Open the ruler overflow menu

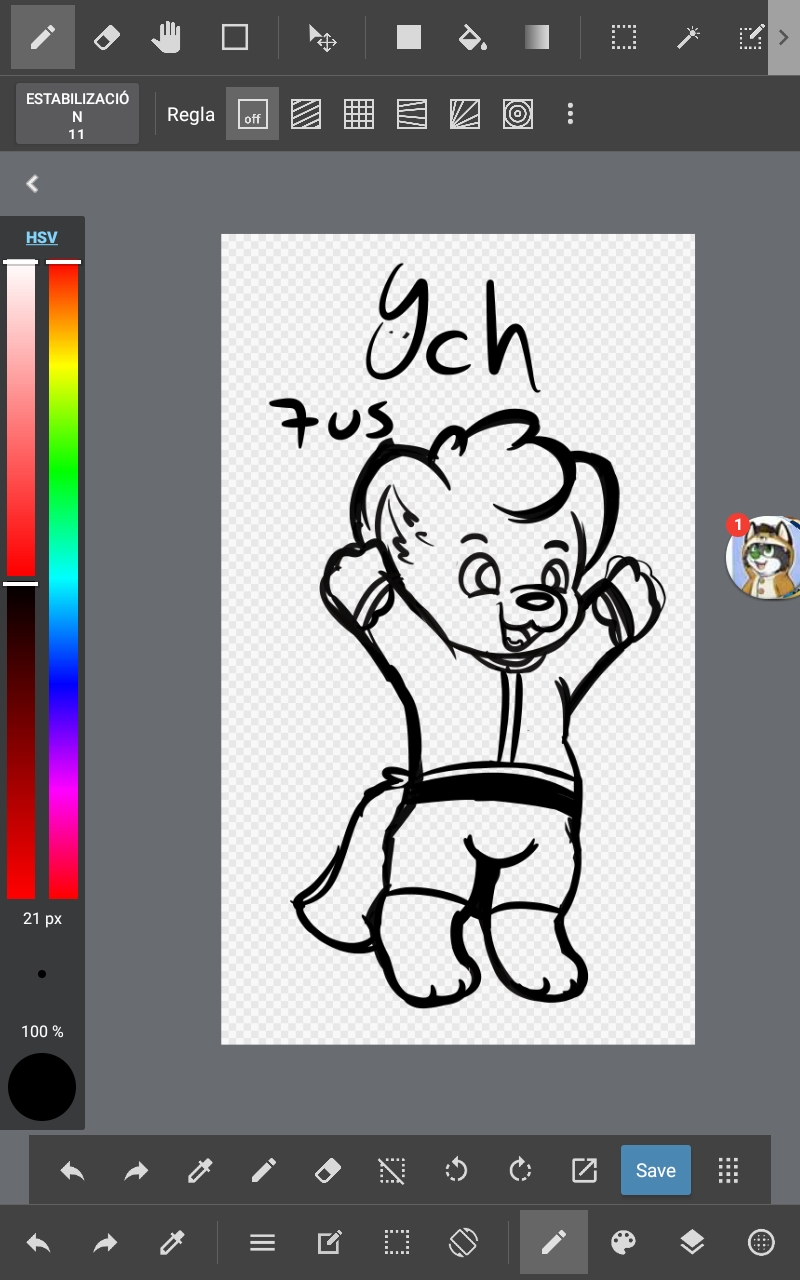click(570, 114)
